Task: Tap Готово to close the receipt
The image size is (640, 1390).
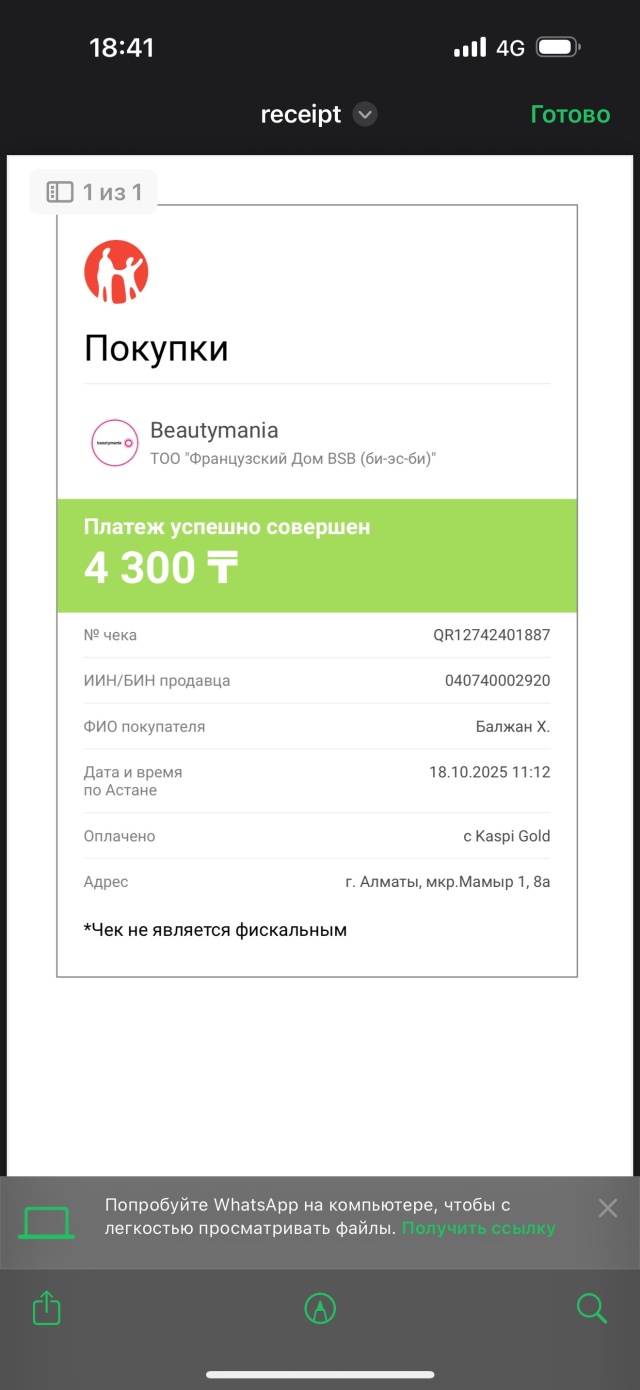Action: tap(569, 115)
